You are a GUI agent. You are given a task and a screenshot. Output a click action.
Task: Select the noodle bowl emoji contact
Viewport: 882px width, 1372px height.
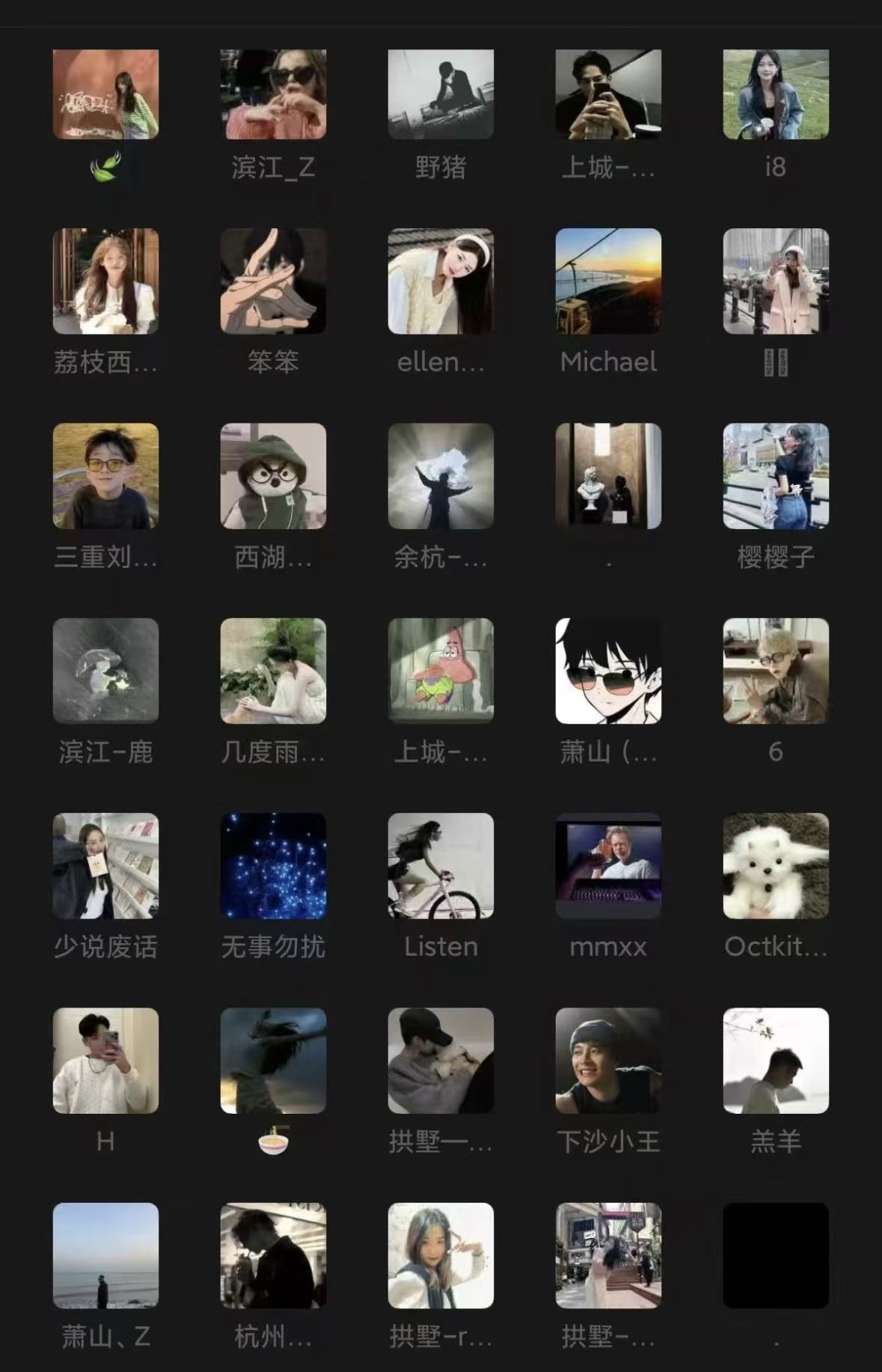click(274, 1061)
